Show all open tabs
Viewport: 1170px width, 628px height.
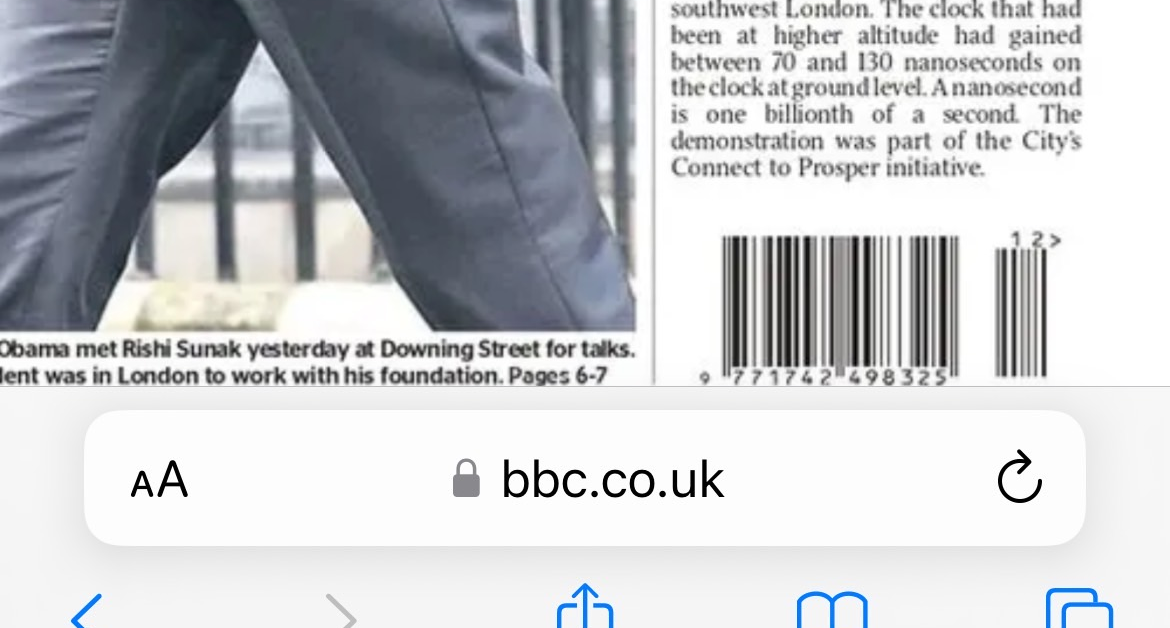tap(1078, 611)
